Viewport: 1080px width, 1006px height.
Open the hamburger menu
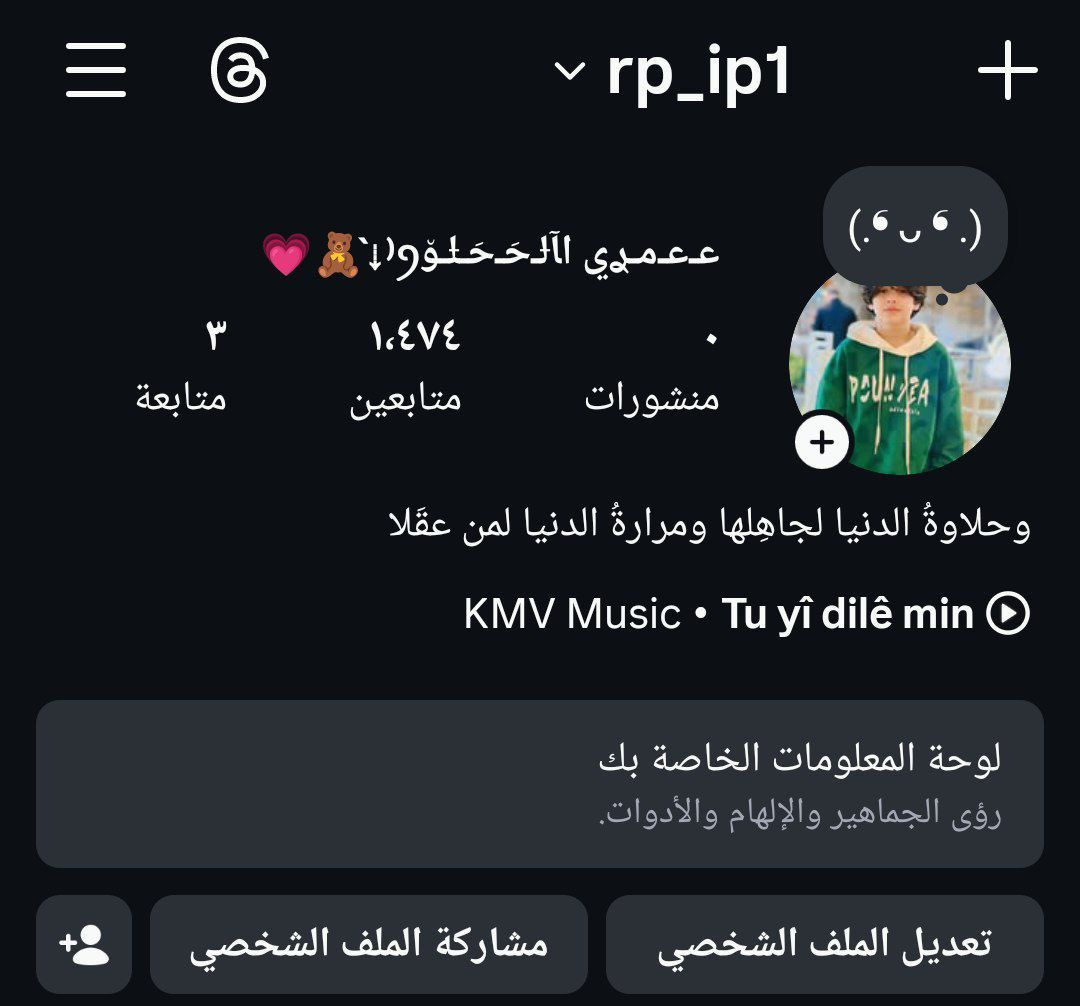[96, 71]
